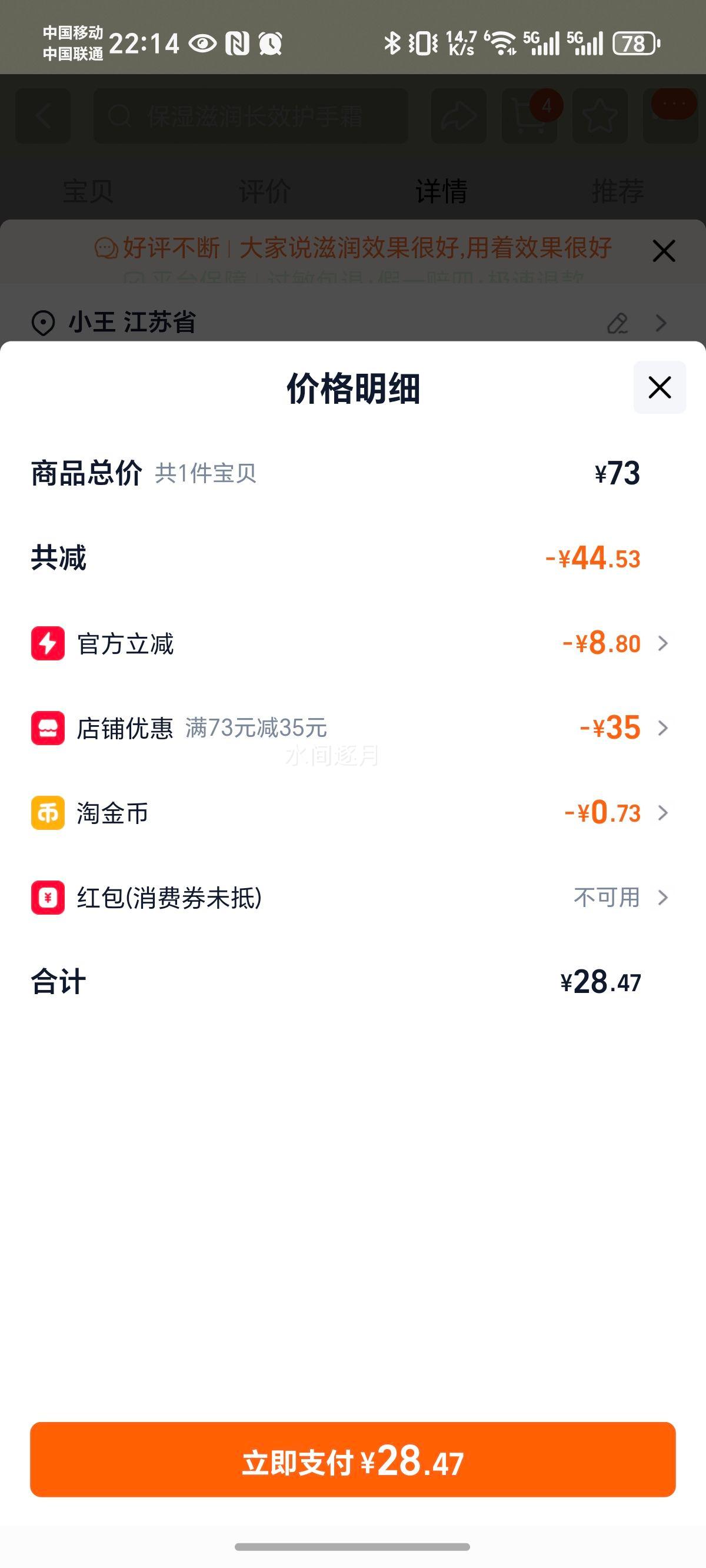Close the 价格明细 popup

click(660, 388)
